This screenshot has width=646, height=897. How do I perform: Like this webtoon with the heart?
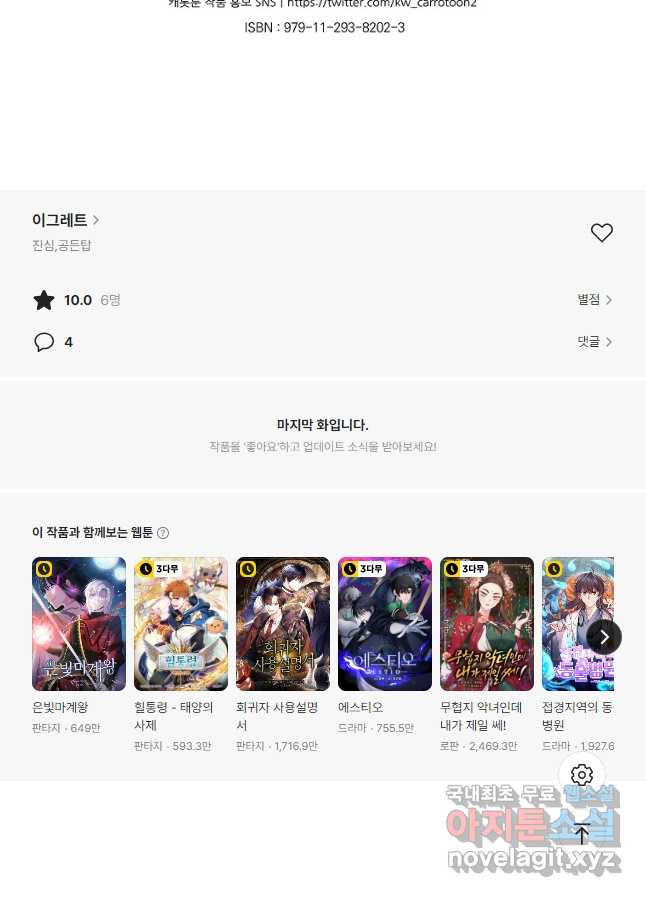point(601,232)
